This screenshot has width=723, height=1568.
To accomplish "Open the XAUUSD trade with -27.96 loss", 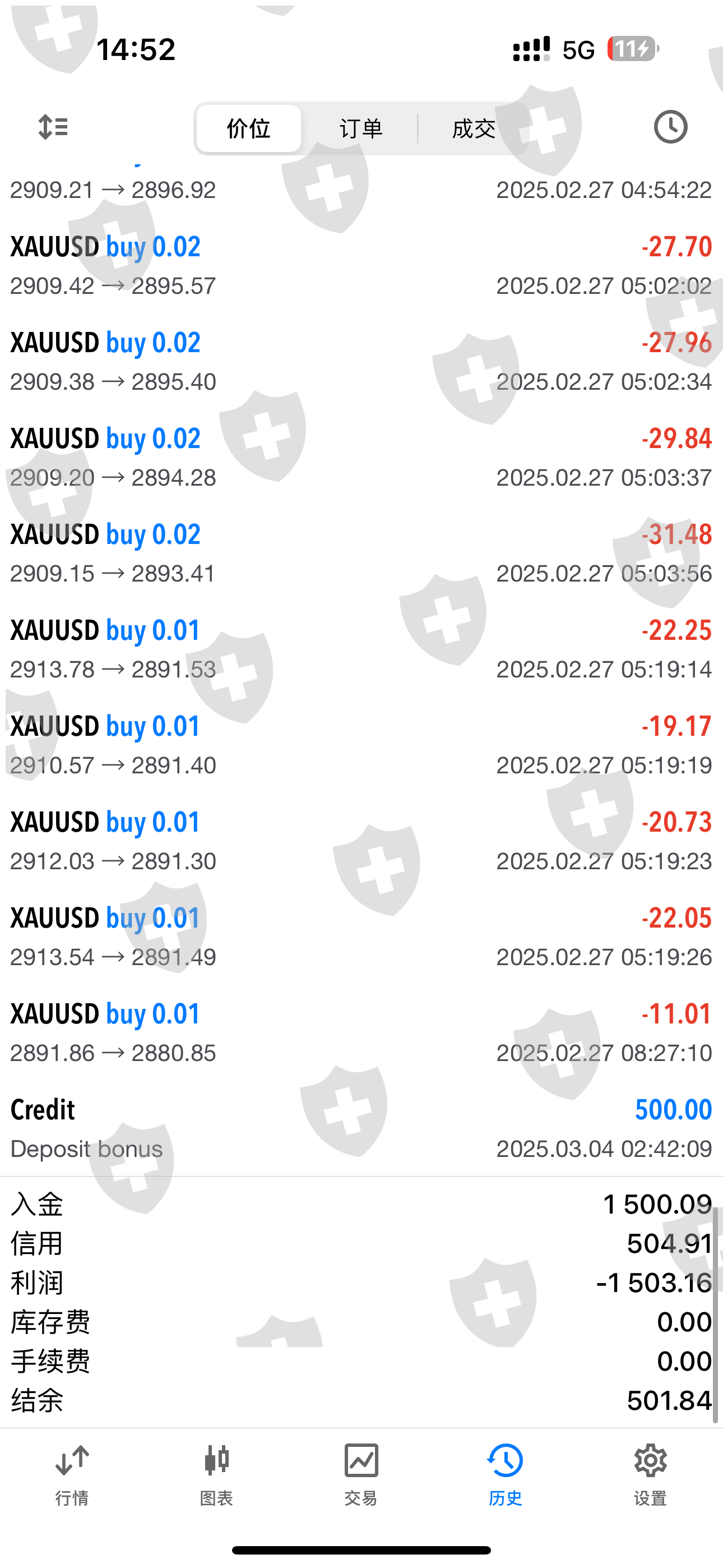I will (361, 362).
